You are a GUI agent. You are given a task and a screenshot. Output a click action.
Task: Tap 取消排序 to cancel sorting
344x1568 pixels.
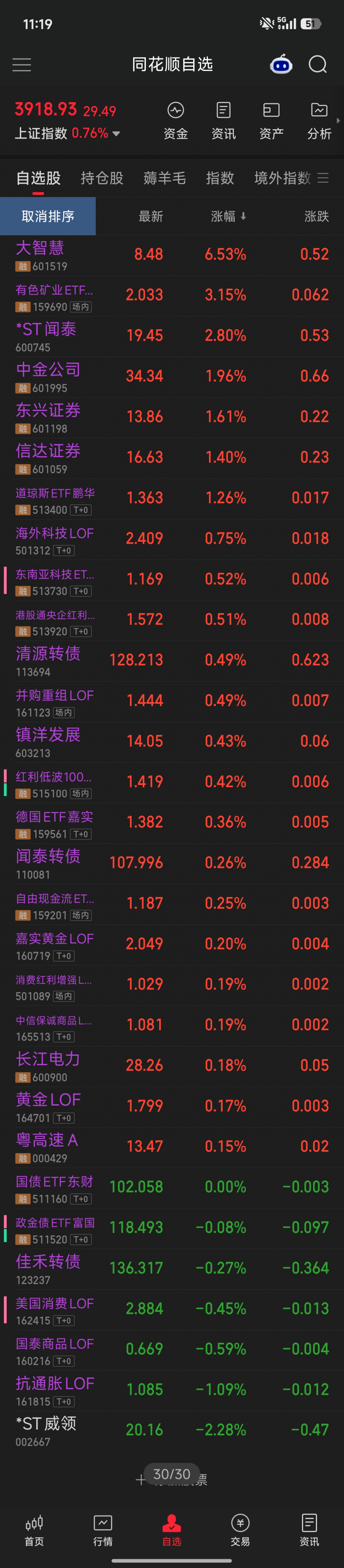click(x=48, y=216)
